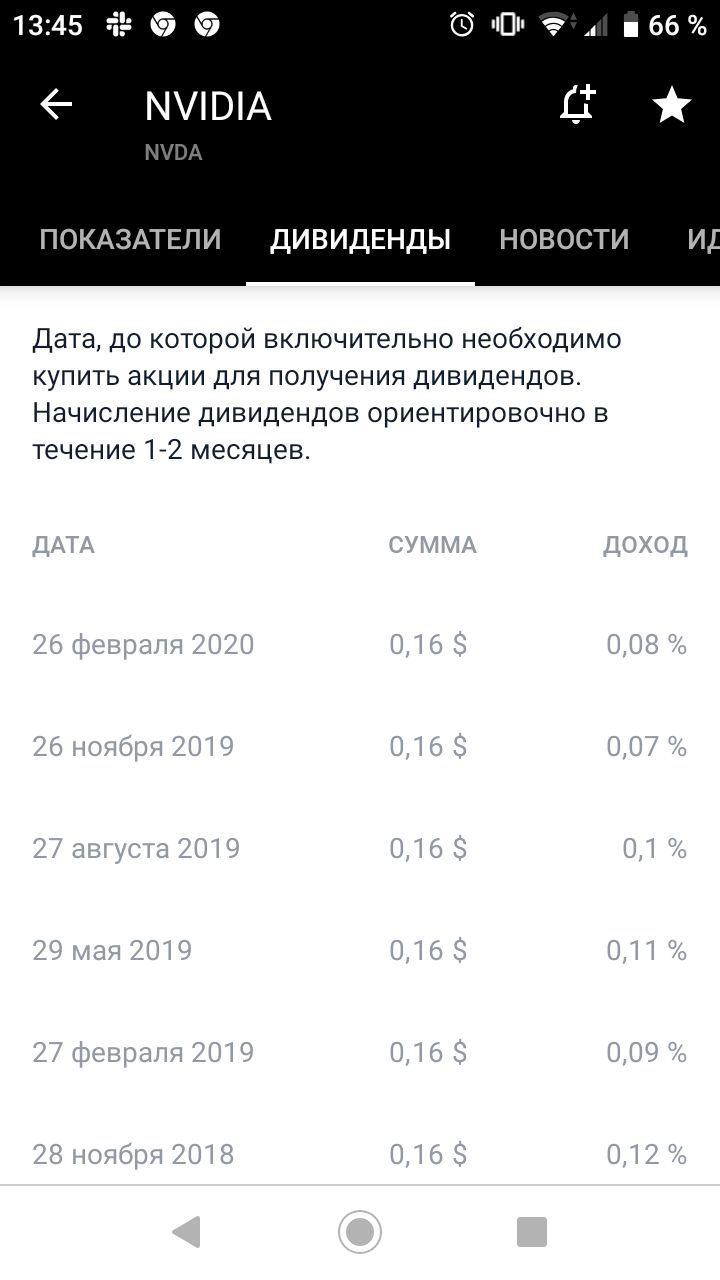Add a price alert with the bell icon
Screen dimensions: 720x1280
click(577, 105)
